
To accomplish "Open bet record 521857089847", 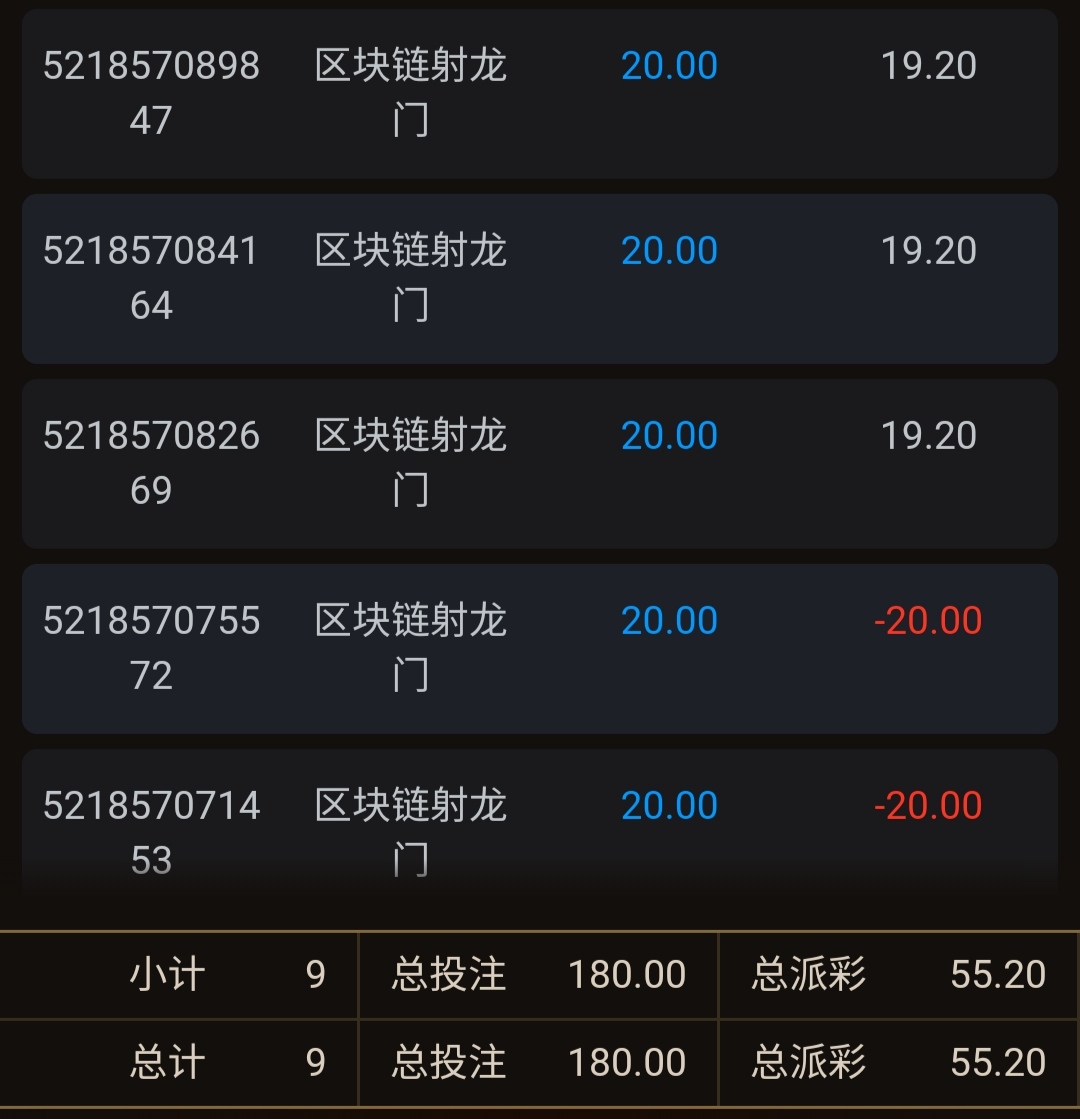I will [x=540, y=93].
